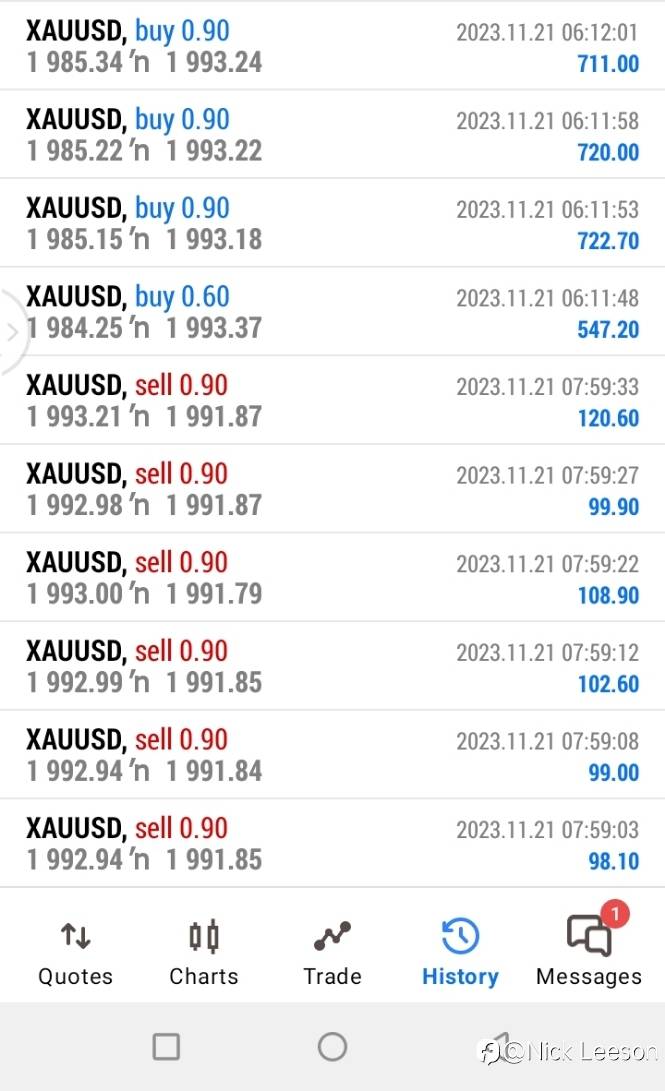Expand the sell trade with 108.90 profit

(x=332, y=578)
